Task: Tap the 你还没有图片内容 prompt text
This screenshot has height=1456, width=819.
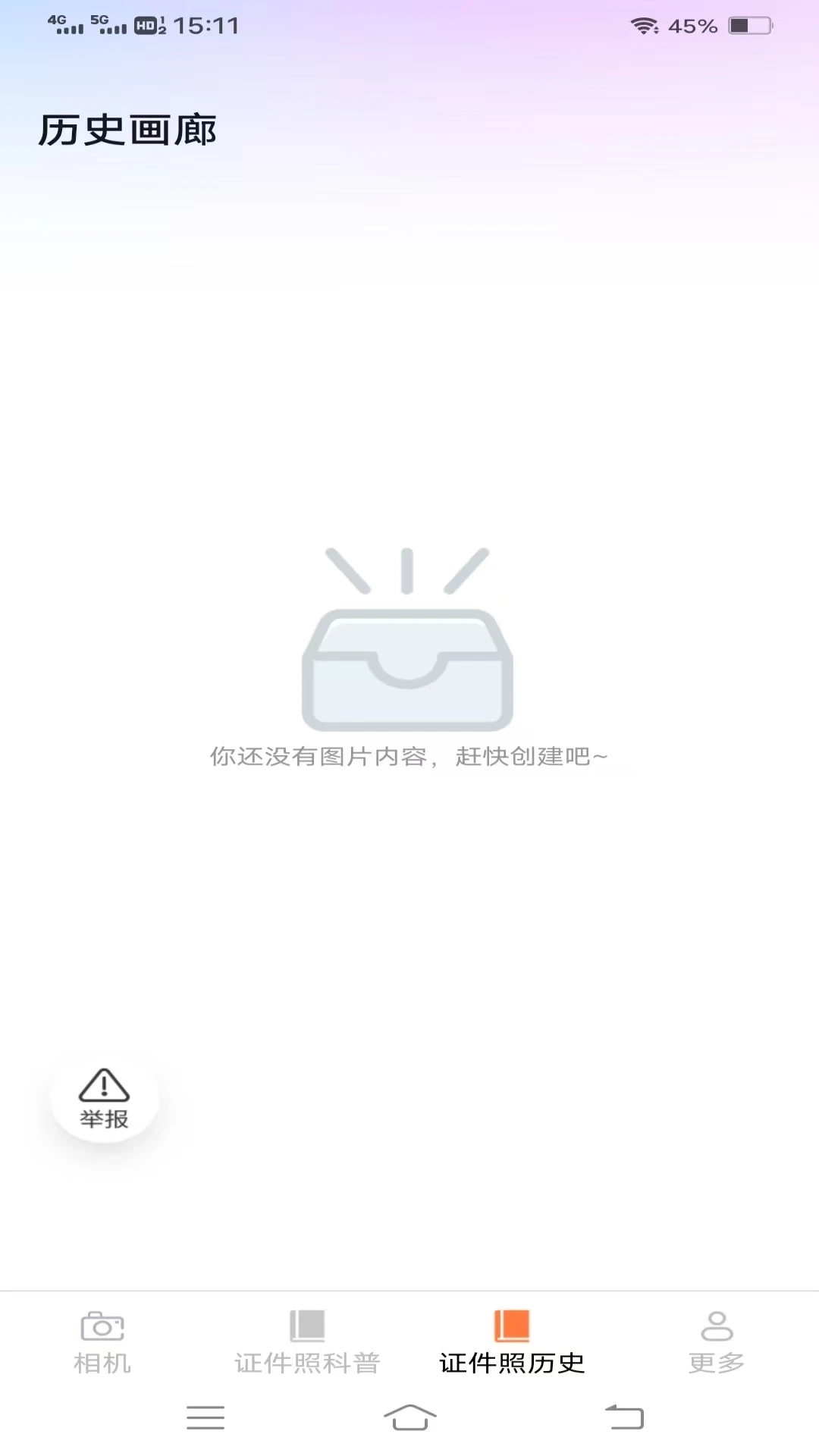Action: pyautogui.click(x=408, y=756)
